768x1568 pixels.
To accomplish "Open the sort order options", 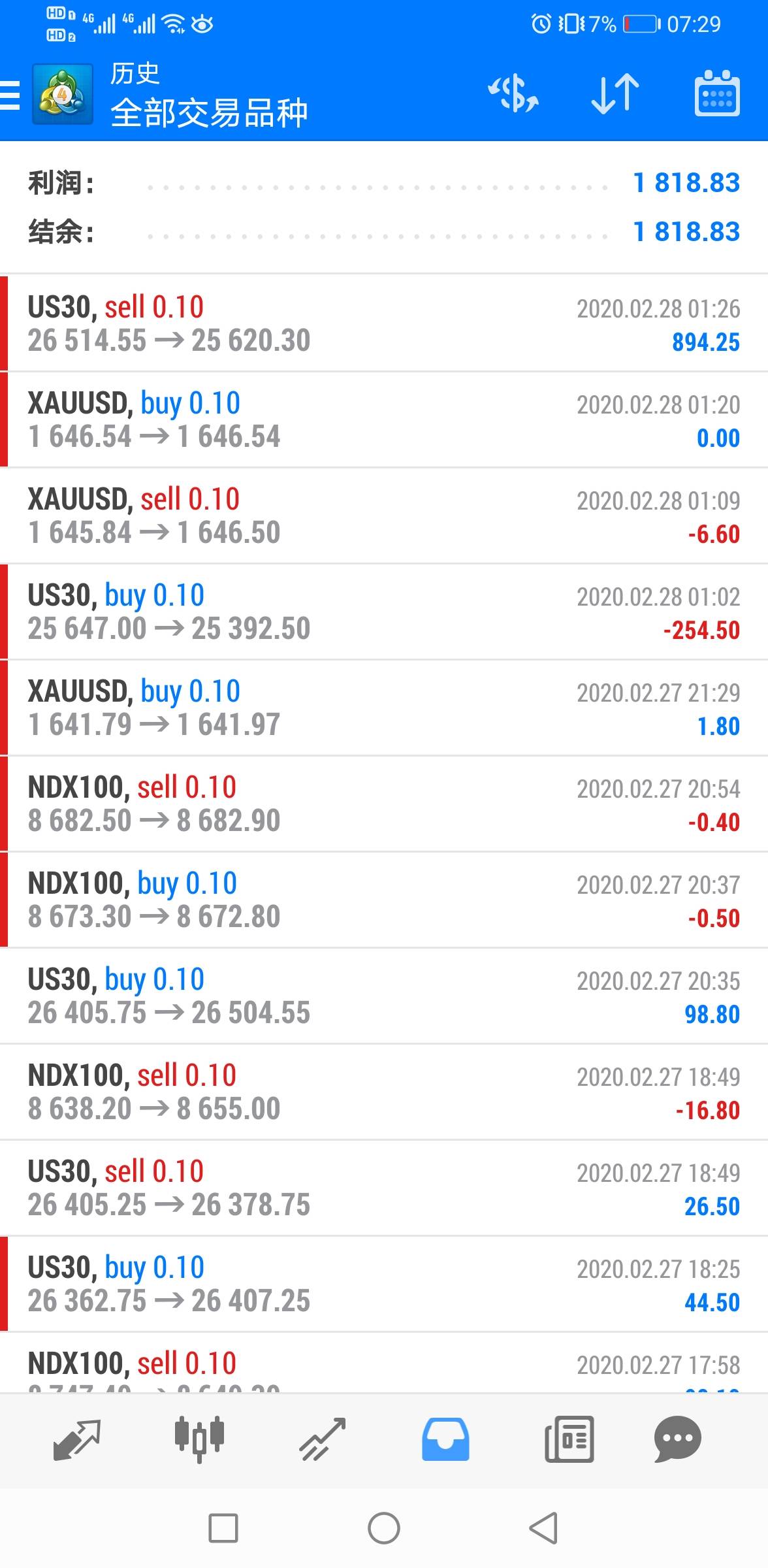I will [x=615, y=94].
